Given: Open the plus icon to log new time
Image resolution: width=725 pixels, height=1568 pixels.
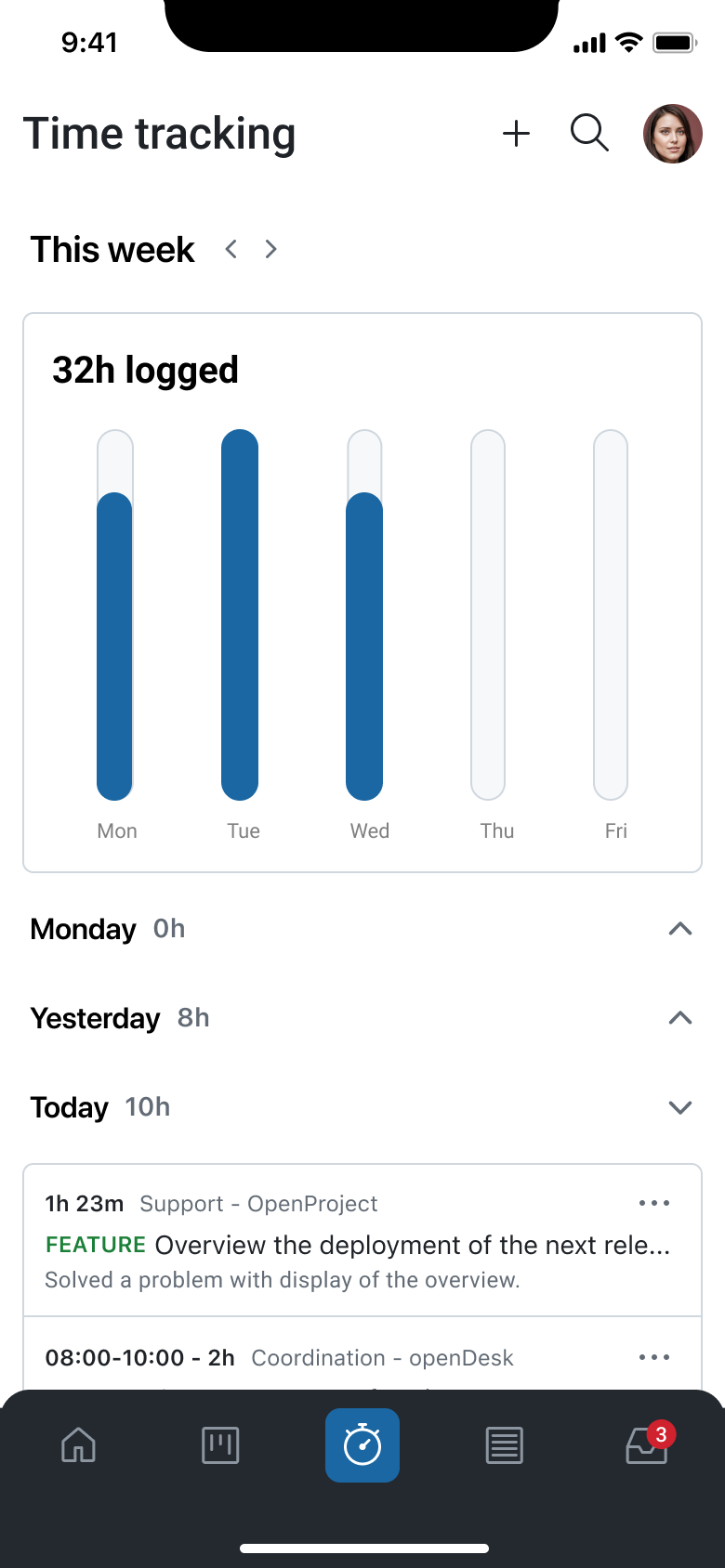Looking at the screenshot, I should click(x=516, y=133).
